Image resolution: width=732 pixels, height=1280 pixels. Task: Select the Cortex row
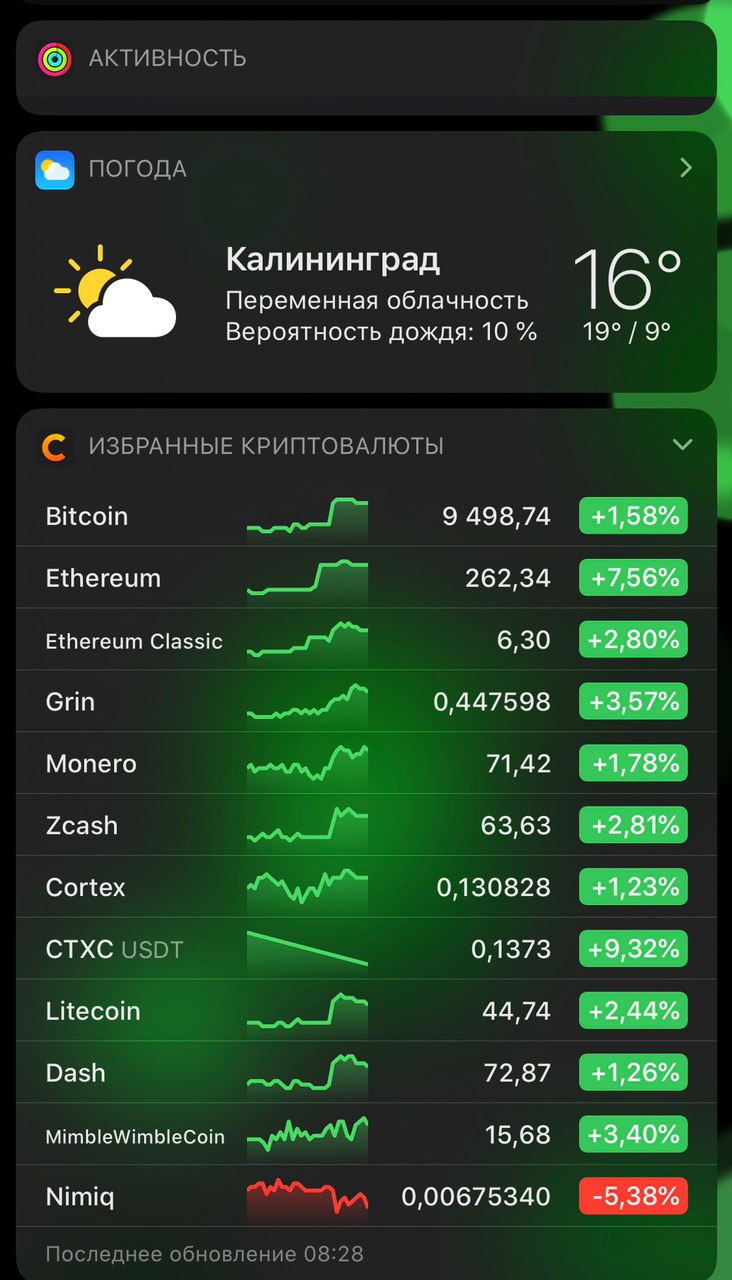tap(366, 888)
